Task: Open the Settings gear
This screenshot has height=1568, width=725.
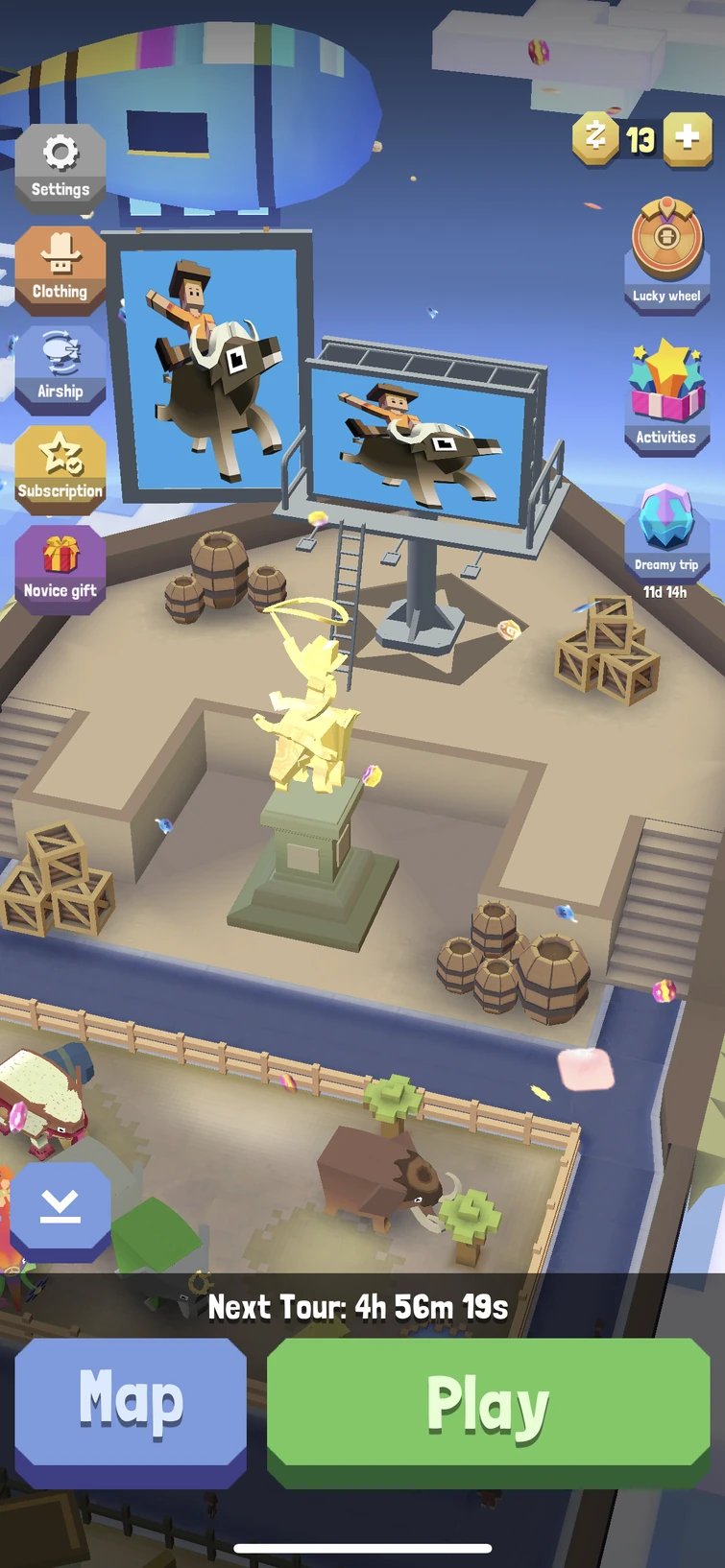Action: click(60, 165)
